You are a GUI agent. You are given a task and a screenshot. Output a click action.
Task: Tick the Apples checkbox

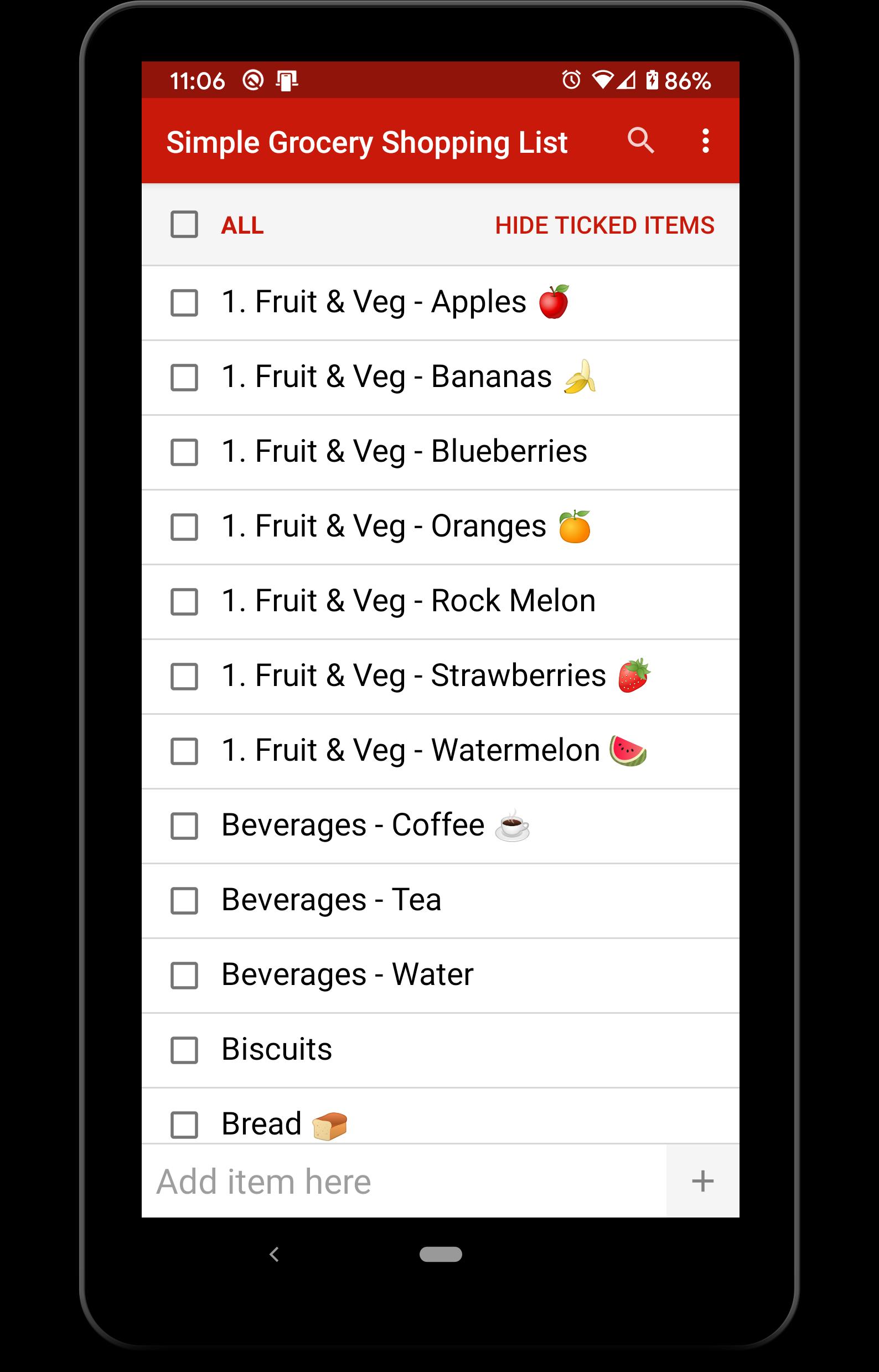click(184, 303)
